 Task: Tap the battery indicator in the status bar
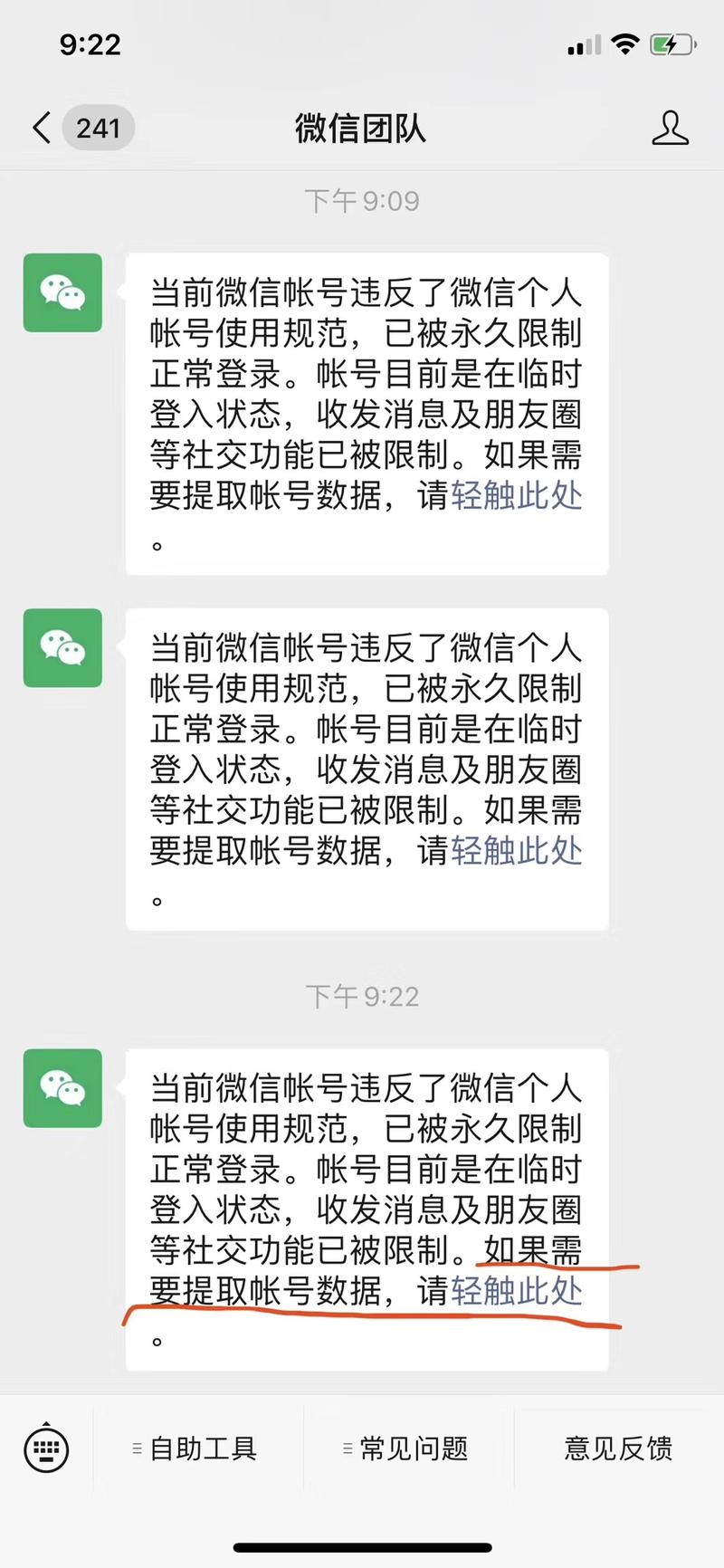tap(672, 43)
